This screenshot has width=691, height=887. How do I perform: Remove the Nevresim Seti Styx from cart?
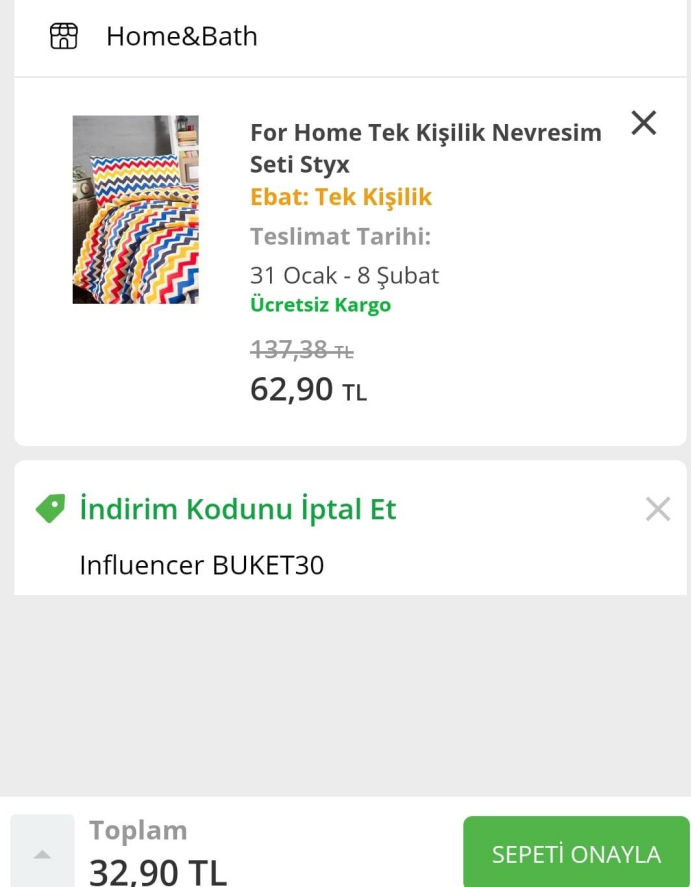tap(644, 123)
